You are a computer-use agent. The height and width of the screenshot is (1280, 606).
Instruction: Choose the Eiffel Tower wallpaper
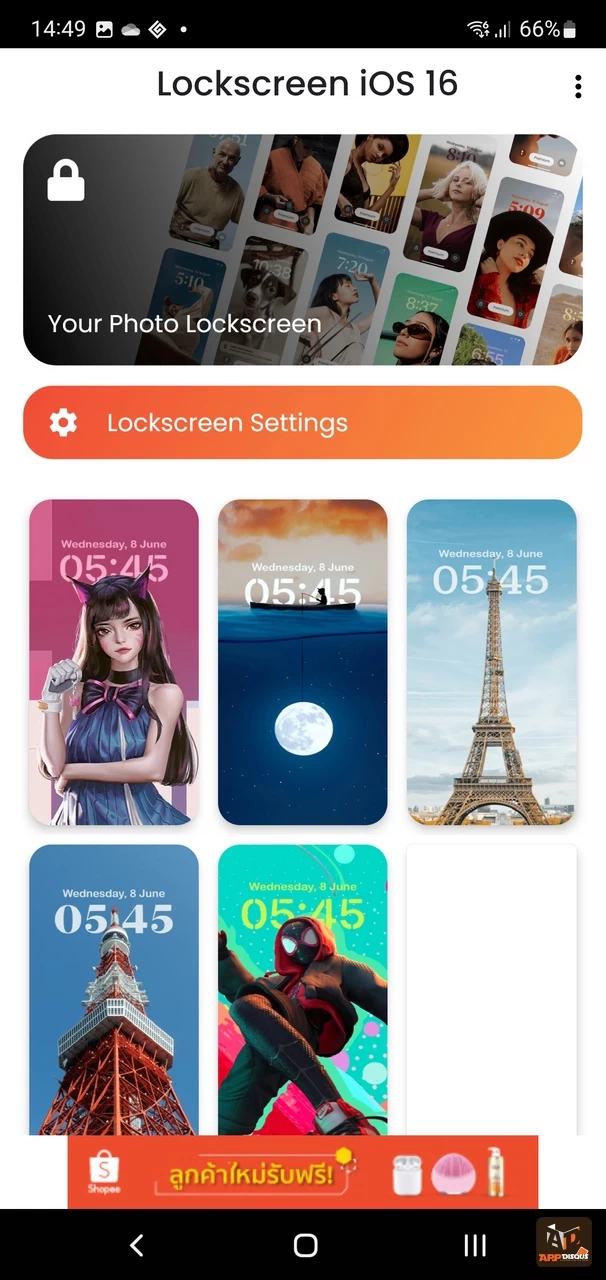pos(492,663)
